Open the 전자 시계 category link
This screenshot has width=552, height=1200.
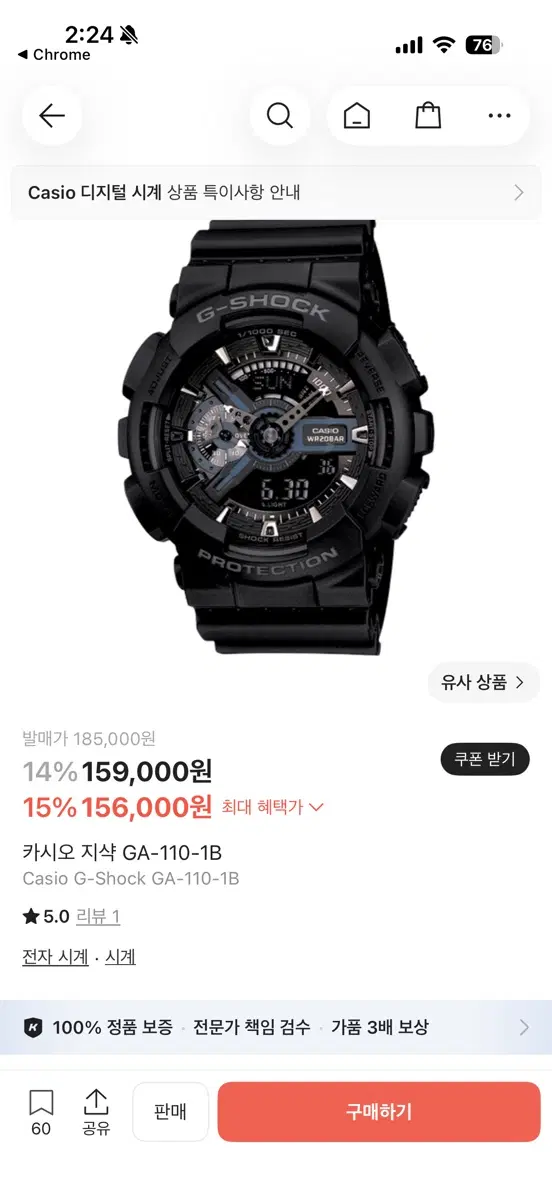pyautogui.click(x=55, y=957)
